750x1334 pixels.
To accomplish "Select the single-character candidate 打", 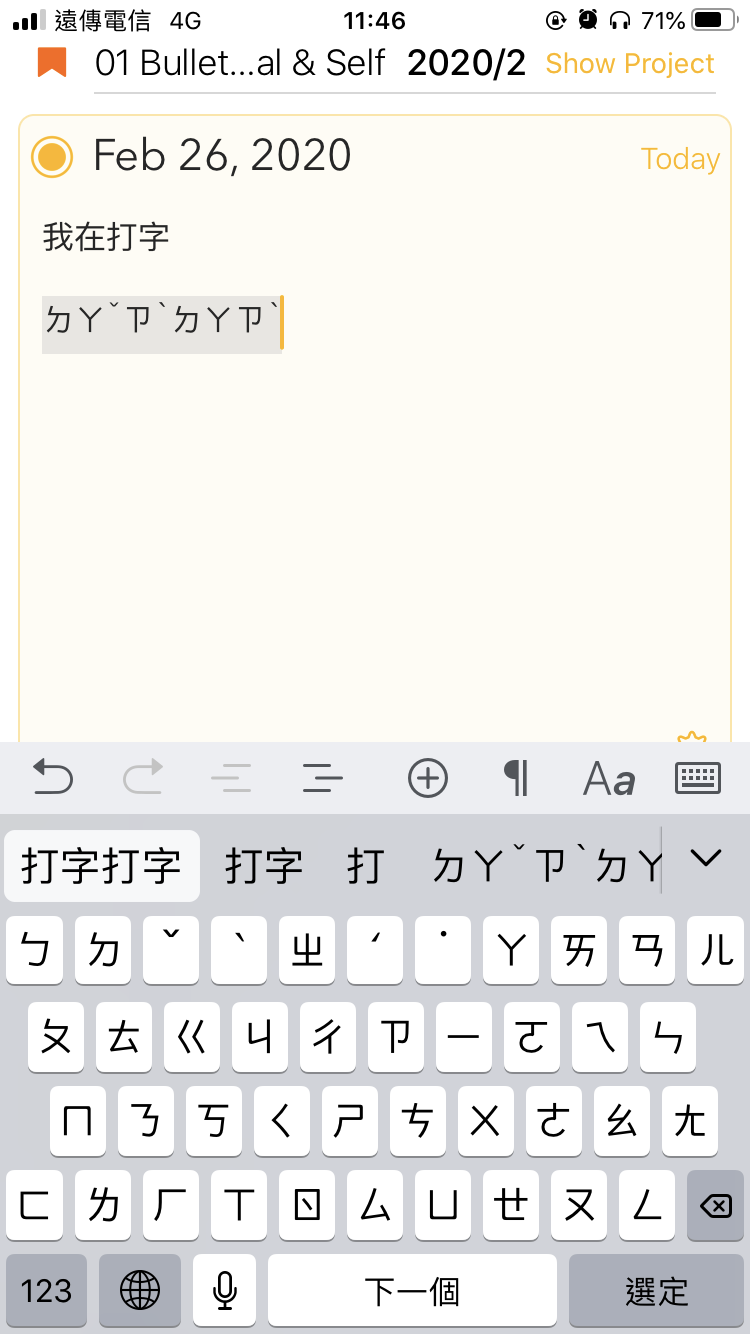I will pyautogui.click(x=365, y=866).
